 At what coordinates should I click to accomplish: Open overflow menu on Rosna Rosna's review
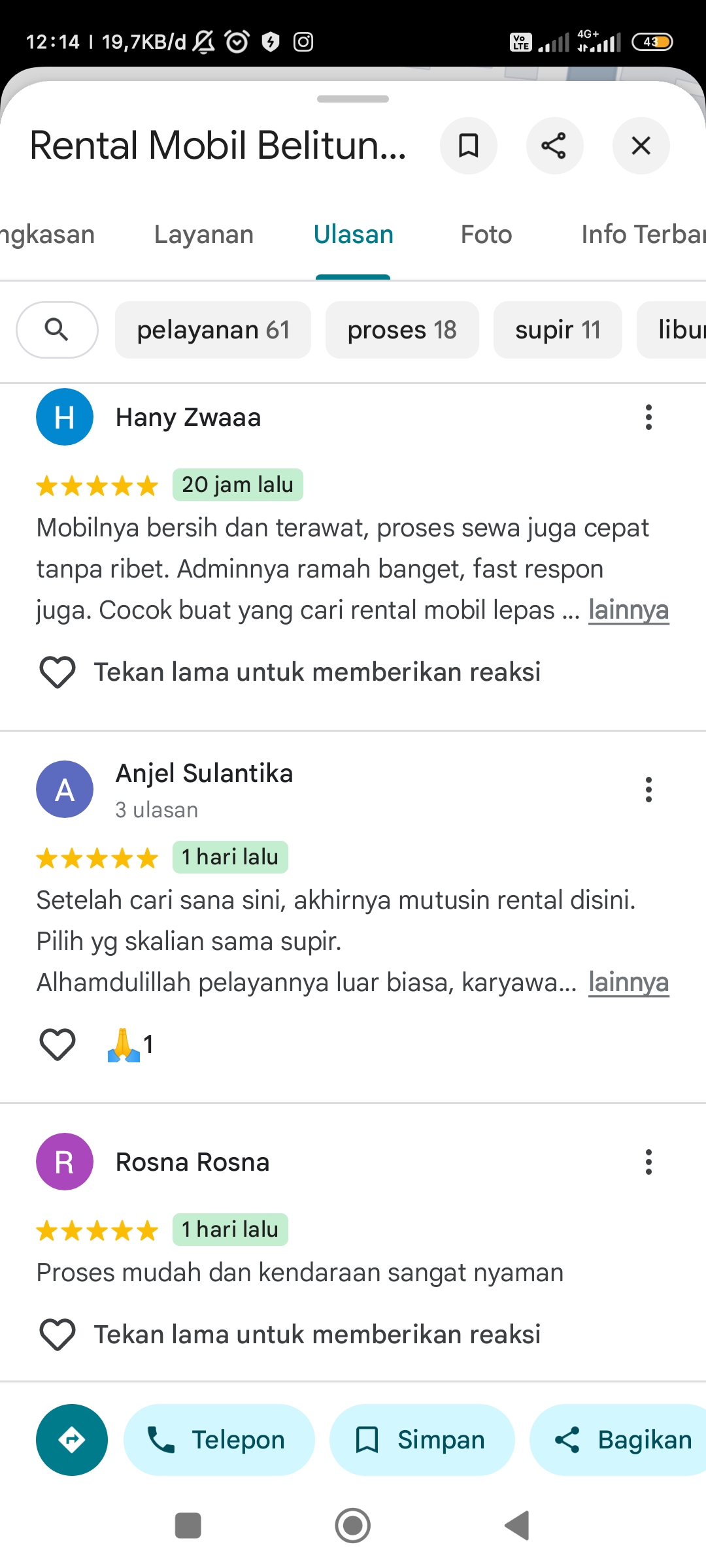point(648,1162)
